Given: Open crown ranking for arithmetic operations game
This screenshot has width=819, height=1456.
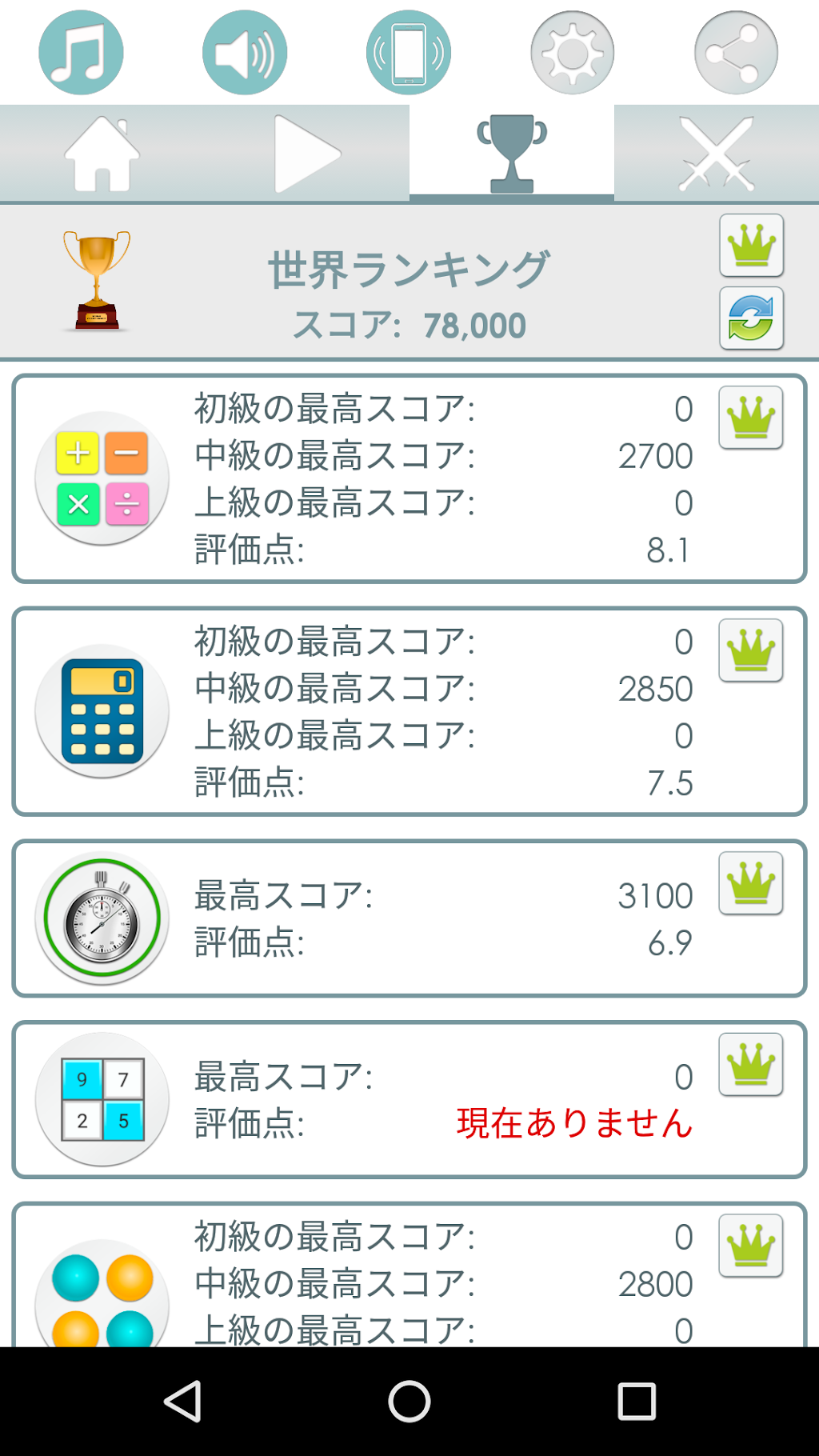Looking at the screenshot, I should coord(751,418).
